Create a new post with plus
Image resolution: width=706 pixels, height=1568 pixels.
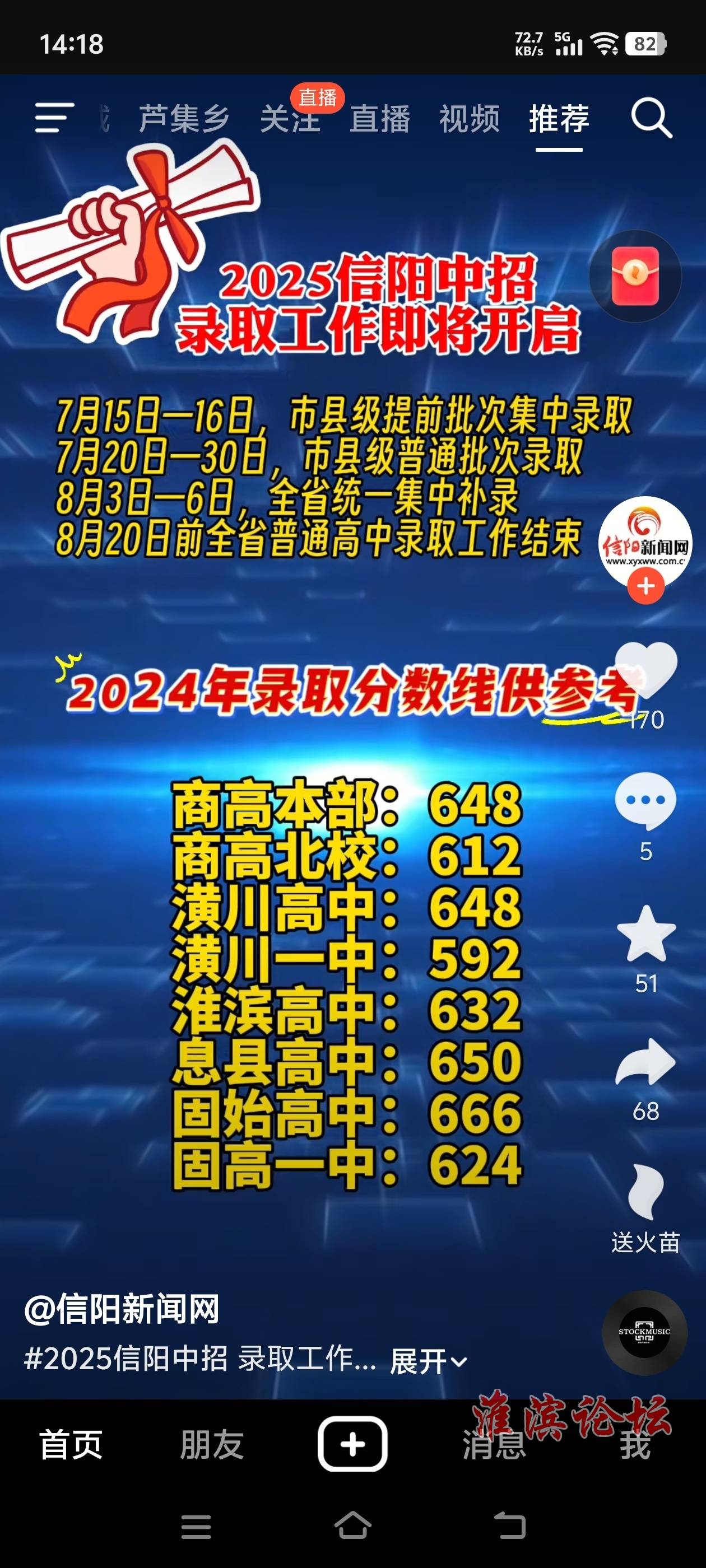click(x=352, y=1444)
